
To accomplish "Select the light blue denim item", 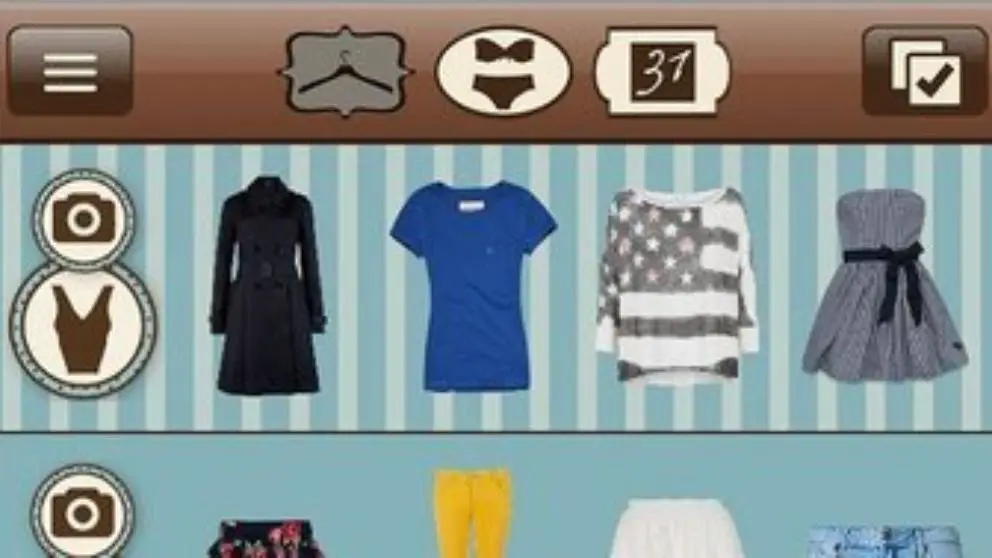I will pyautogui.click(x=885, y=542).
